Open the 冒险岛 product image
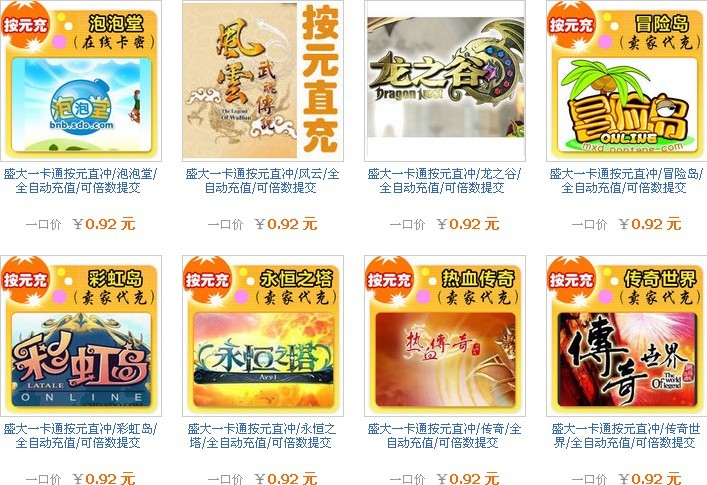This screenshot has width=707, height=485. 626,82
